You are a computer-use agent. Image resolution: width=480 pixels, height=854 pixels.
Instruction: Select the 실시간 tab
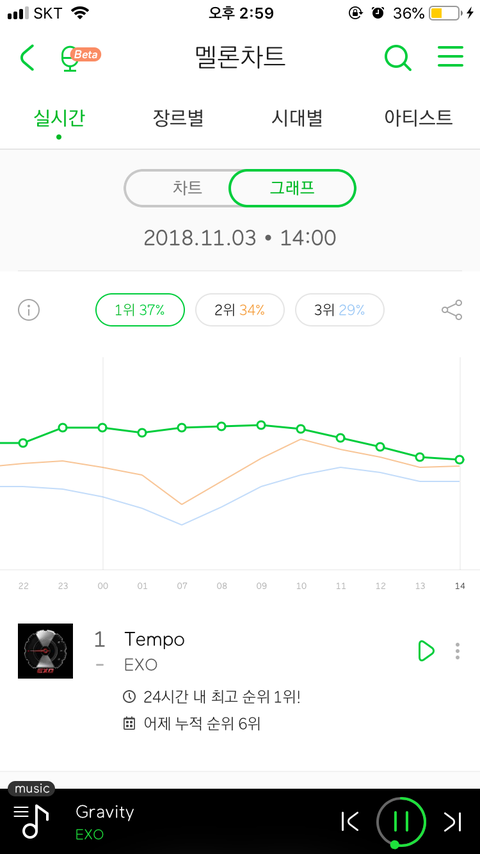point(59,118)
